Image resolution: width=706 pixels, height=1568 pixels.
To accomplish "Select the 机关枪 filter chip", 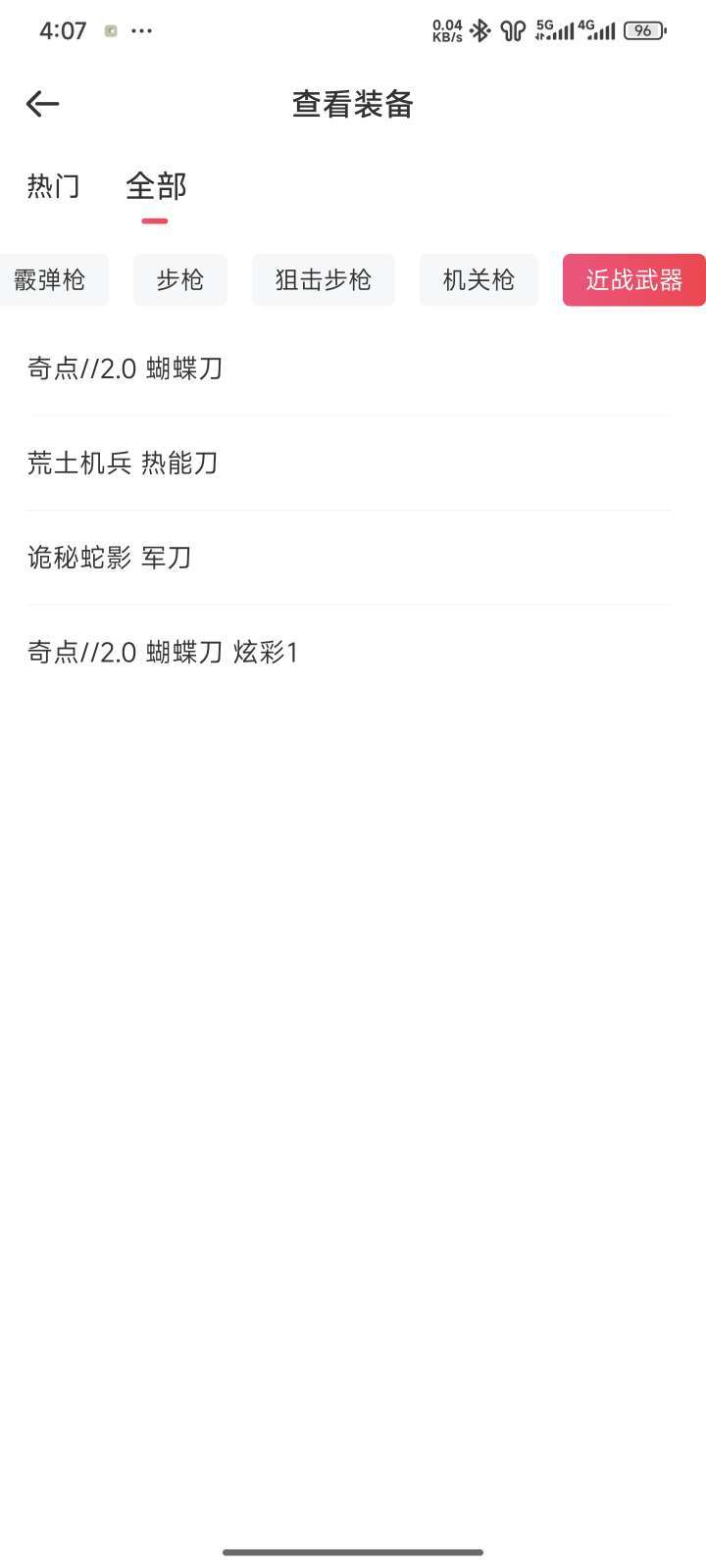I will 479,280.
